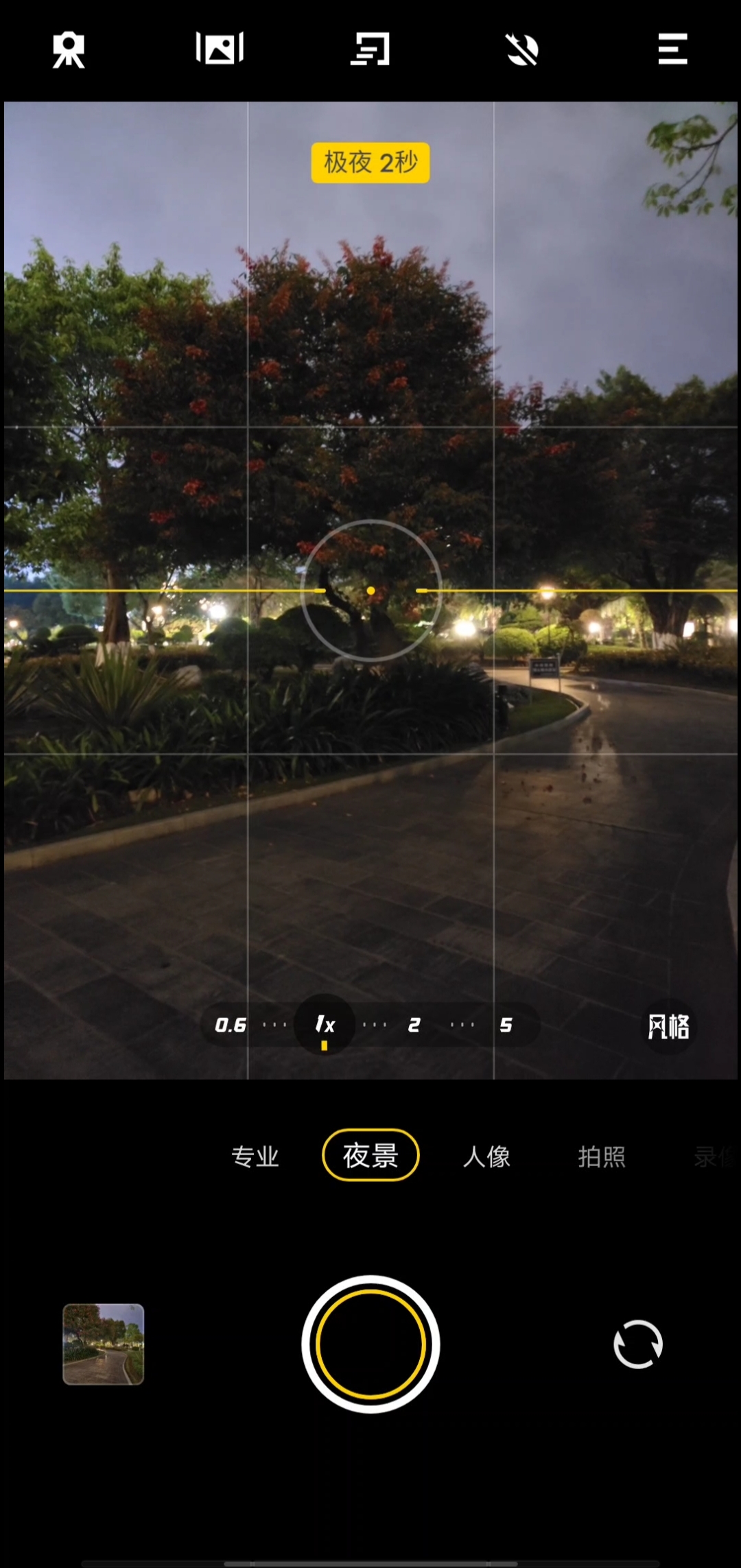Switch to 专业 mode
This screenshot has height=1568, width=741.
tap(255, 1156)
